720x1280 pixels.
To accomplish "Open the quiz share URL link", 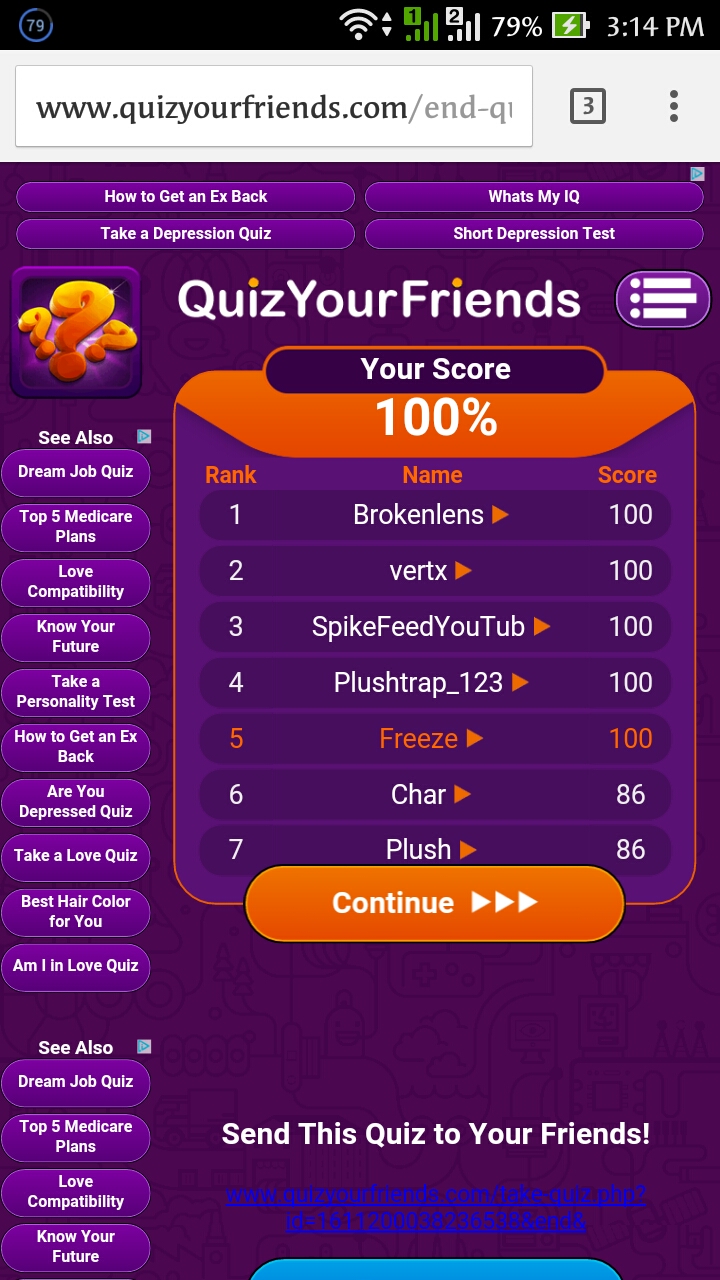I will tap(435, 1208).
